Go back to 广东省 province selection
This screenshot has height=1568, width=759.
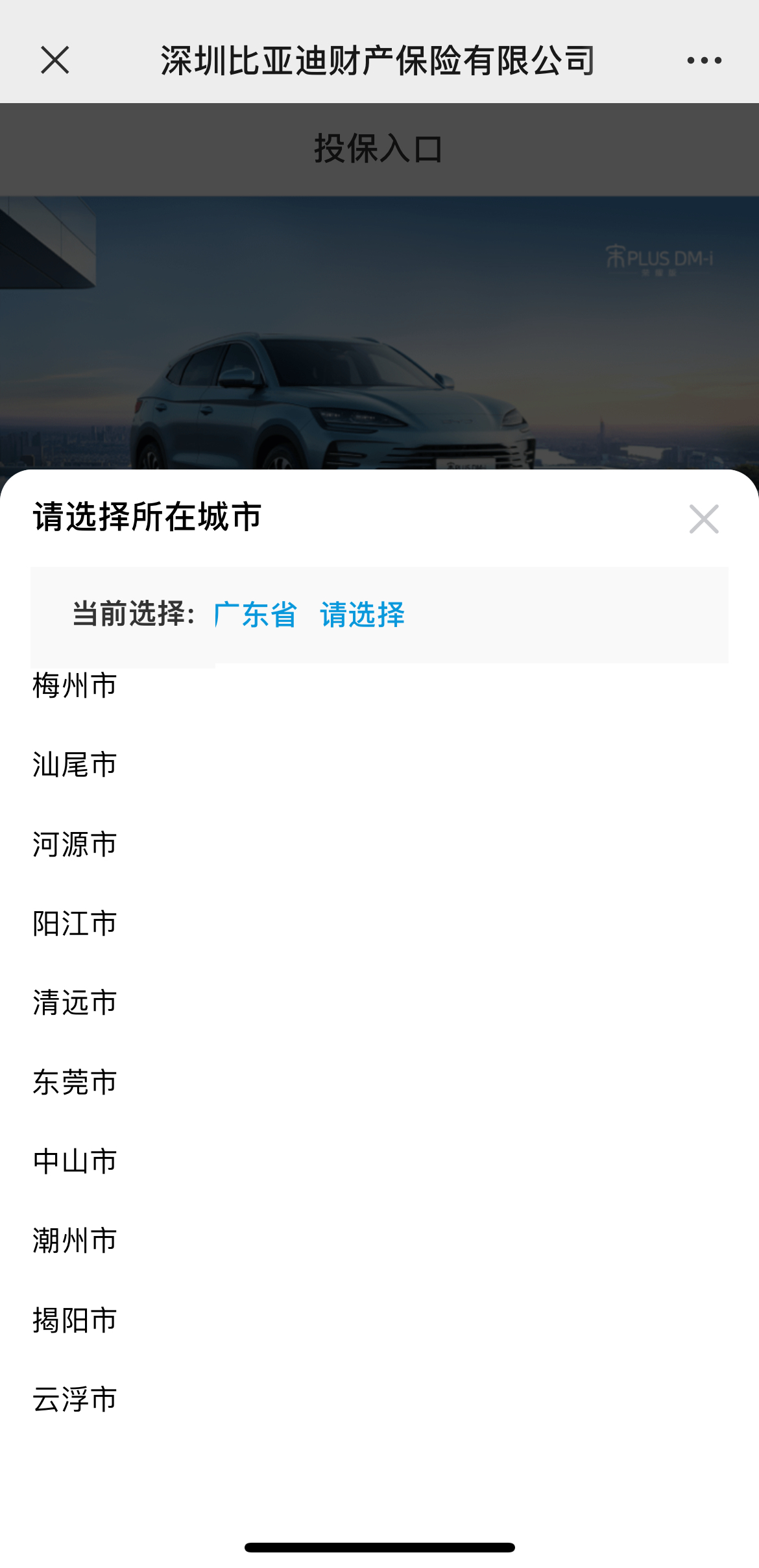255,614
